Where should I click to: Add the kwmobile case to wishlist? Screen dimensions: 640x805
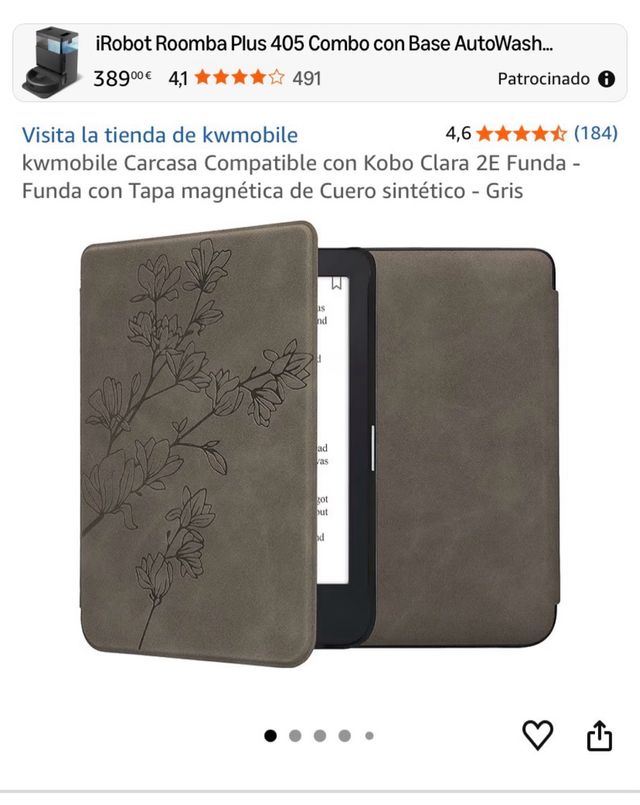(538, 736)
